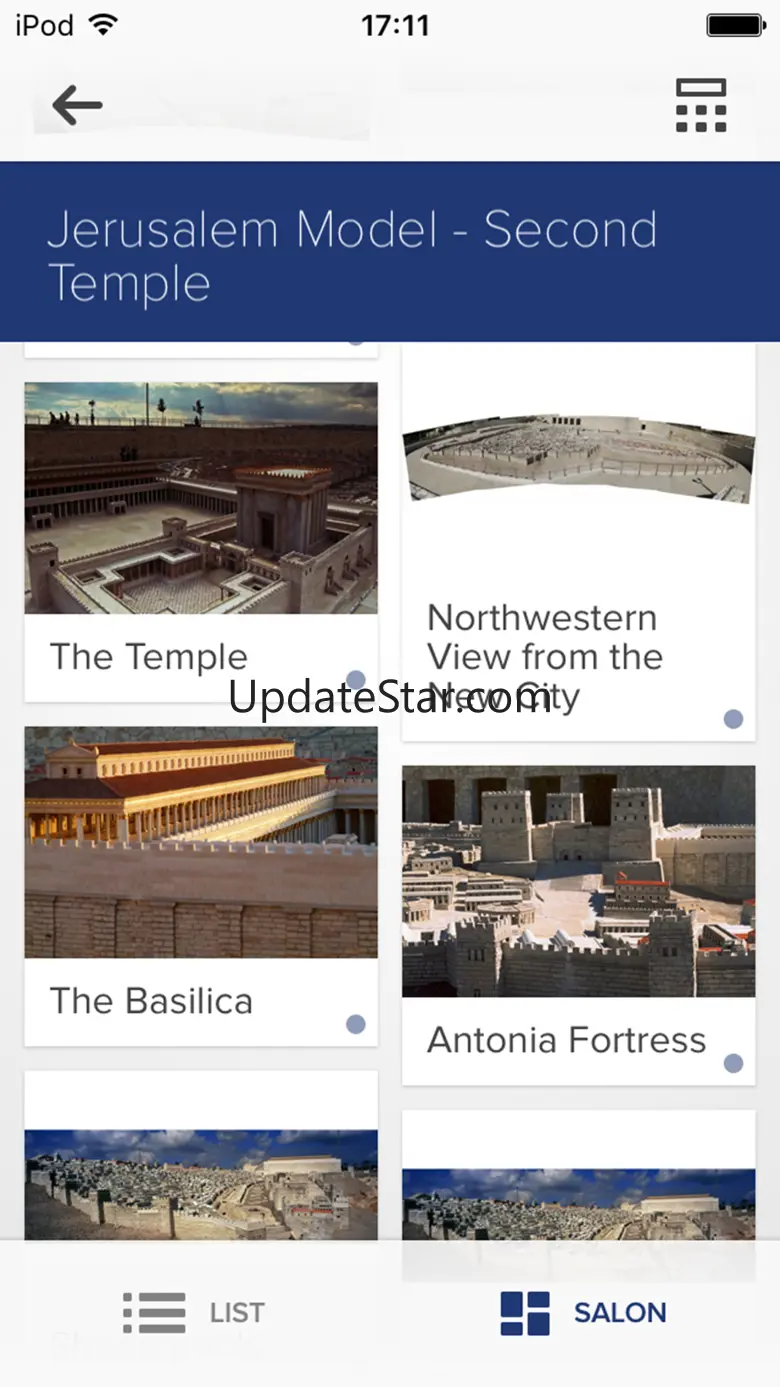
Task: Open the keypad icon in the top bar
Action: 701,105
